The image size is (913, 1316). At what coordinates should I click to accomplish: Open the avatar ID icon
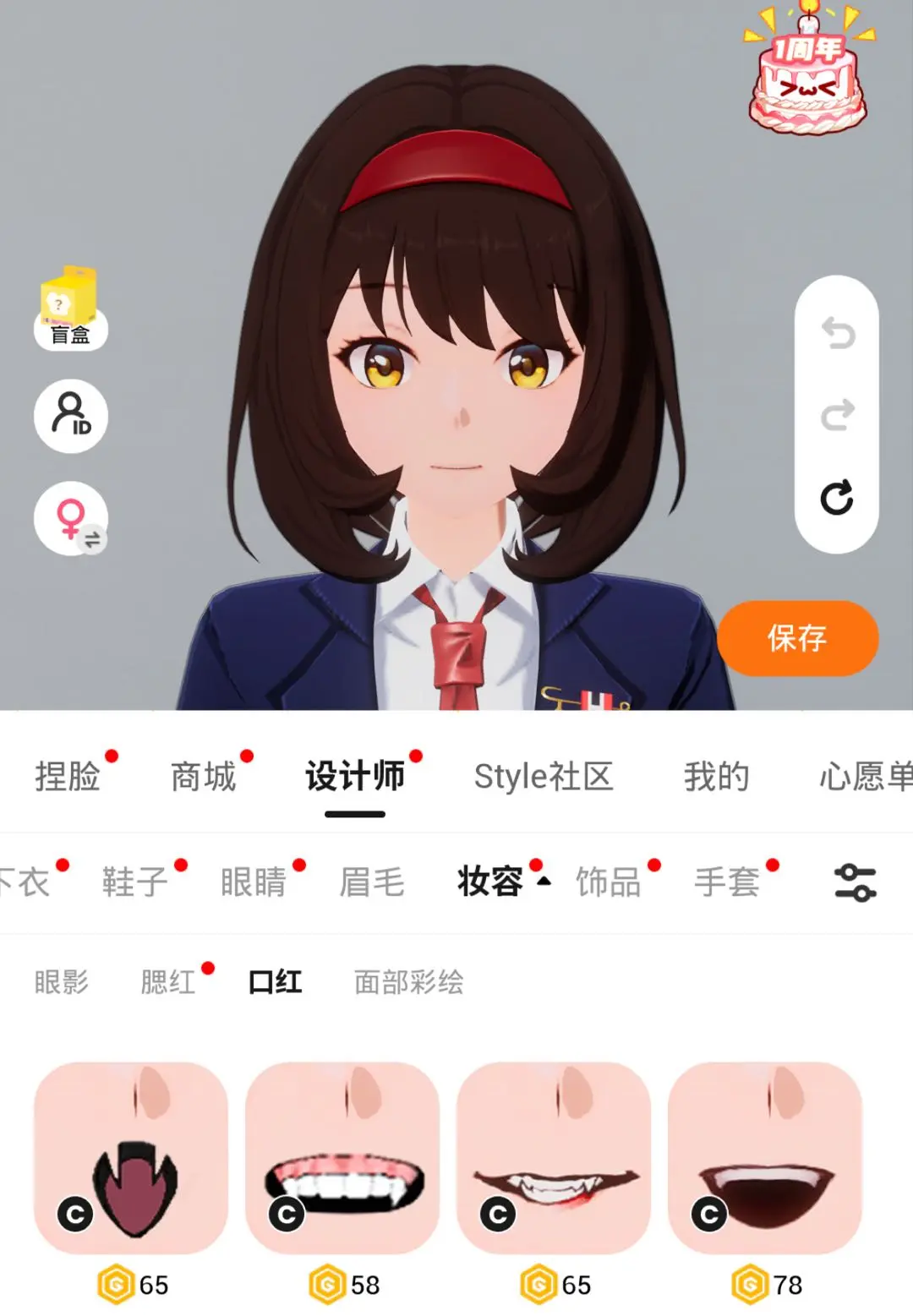(x=71, y=416)
